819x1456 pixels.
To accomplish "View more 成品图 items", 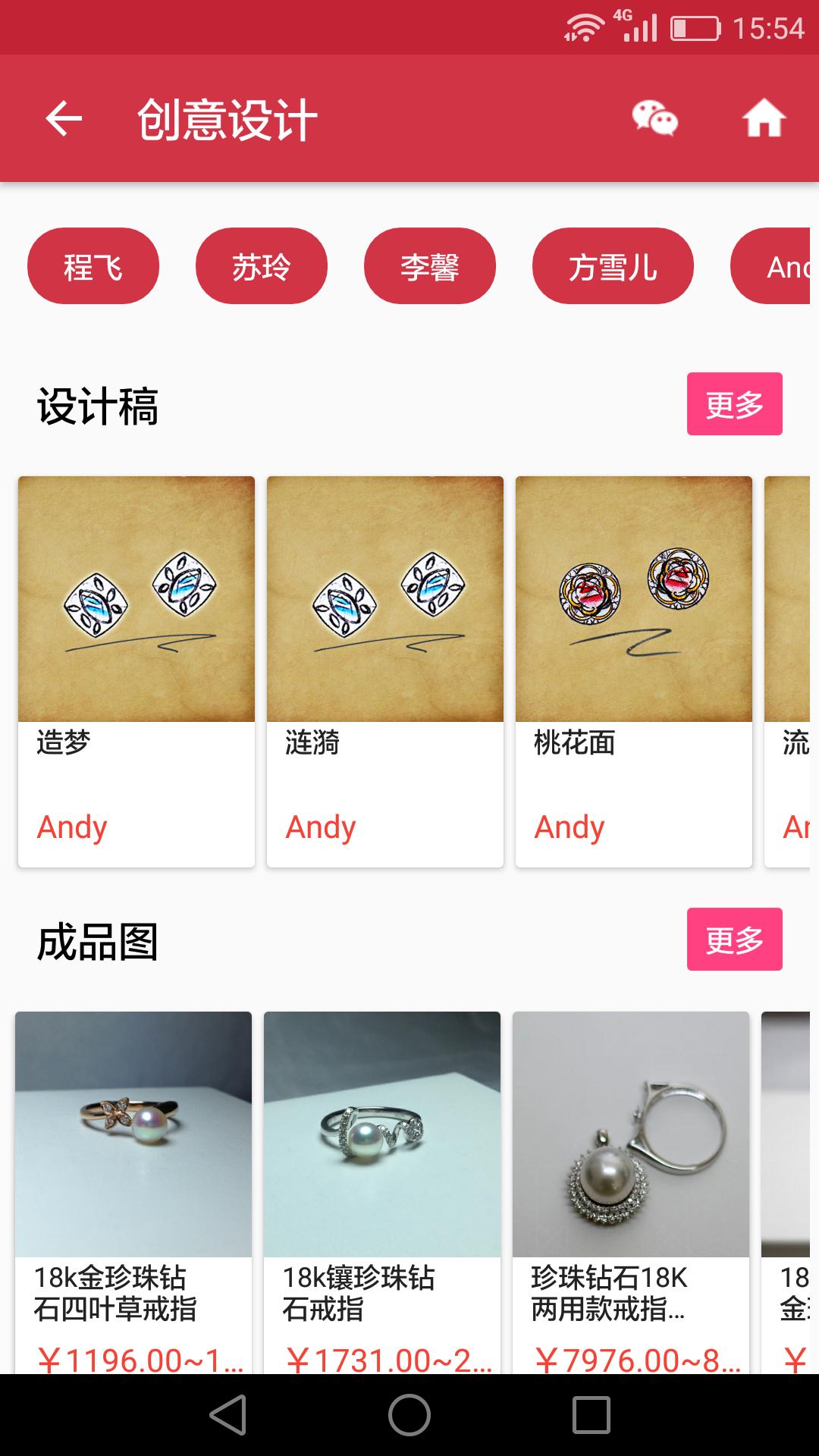I will pyautogui.click(x=734, y=940).
